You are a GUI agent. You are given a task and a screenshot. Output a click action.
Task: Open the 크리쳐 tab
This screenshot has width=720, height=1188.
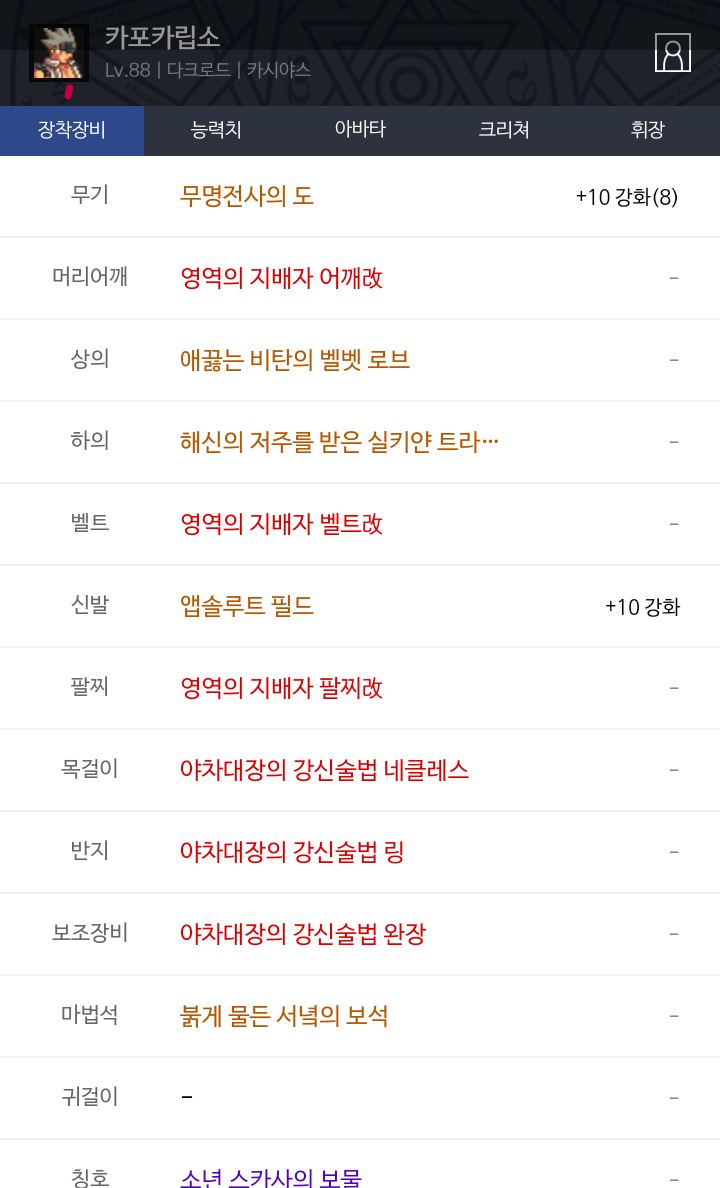click(x=504, y=130)
